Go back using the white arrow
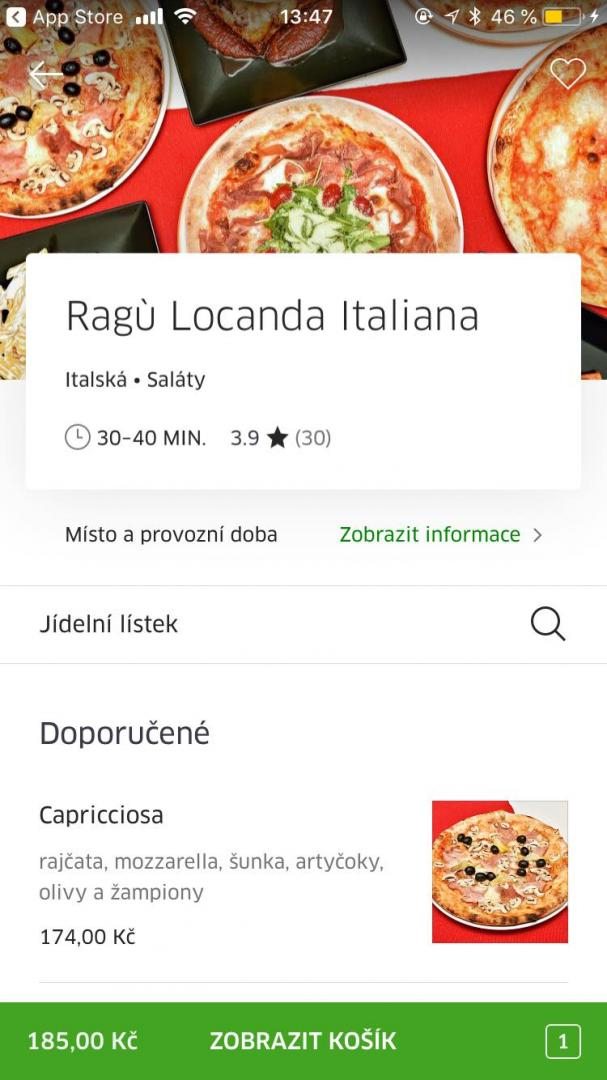 tap(46, 75)
